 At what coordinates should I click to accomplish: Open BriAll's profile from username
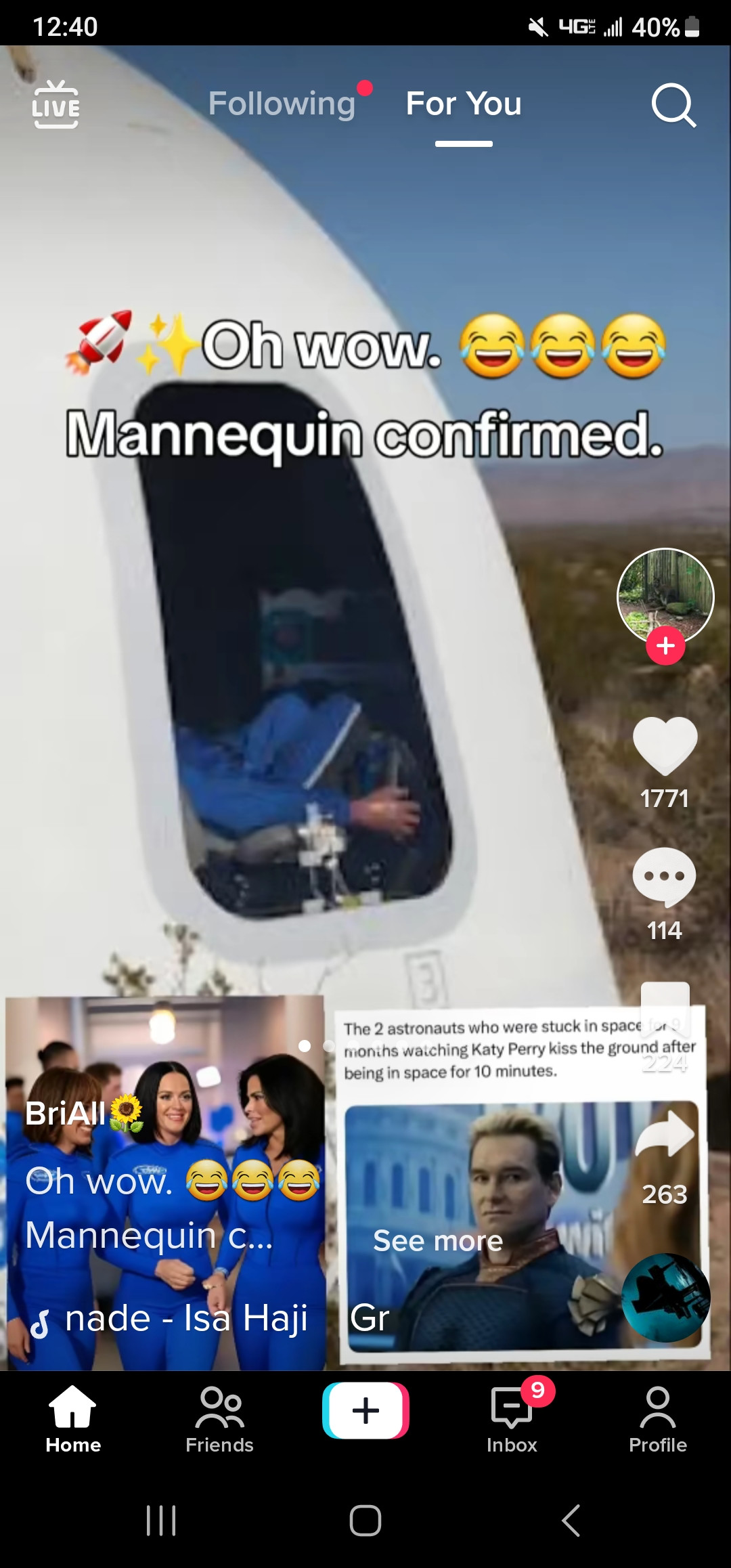click(x=66, y=1114)
